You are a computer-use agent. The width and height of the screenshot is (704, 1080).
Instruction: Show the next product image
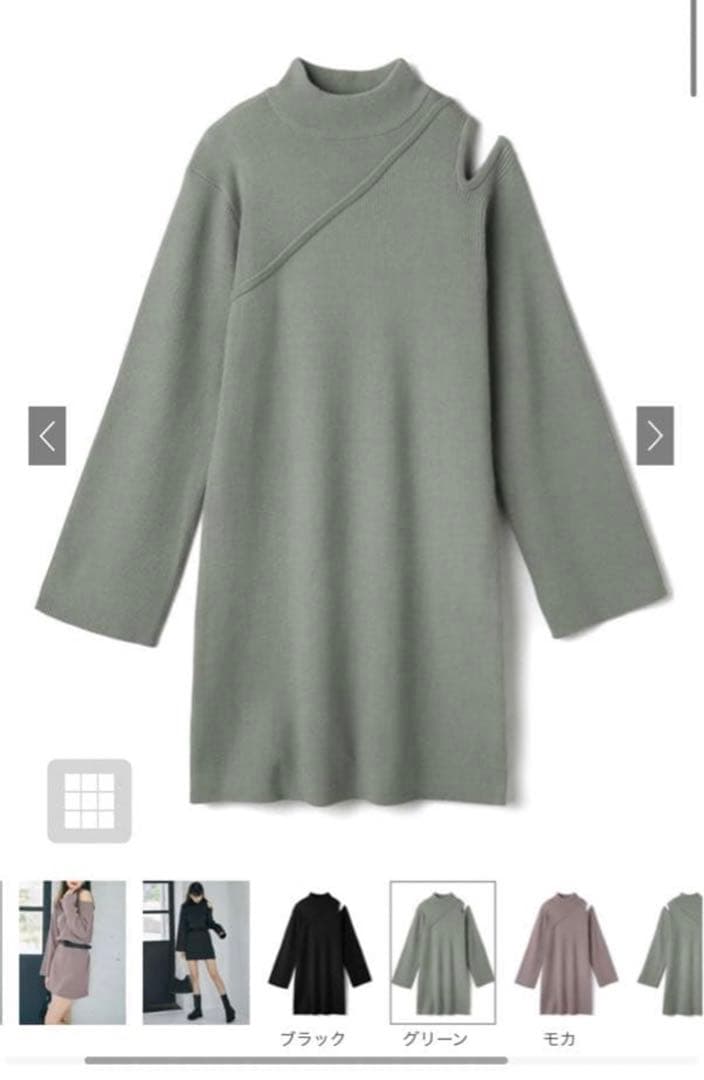tap(654, 436)
